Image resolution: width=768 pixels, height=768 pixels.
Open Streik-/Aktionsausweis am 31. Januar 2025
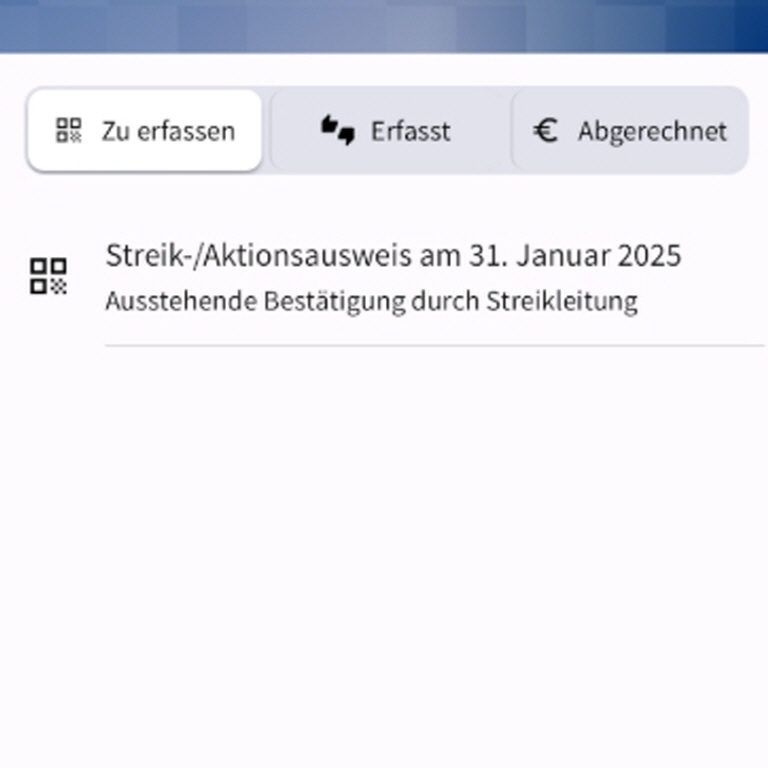pyautogui.click(x=392, y=275)
